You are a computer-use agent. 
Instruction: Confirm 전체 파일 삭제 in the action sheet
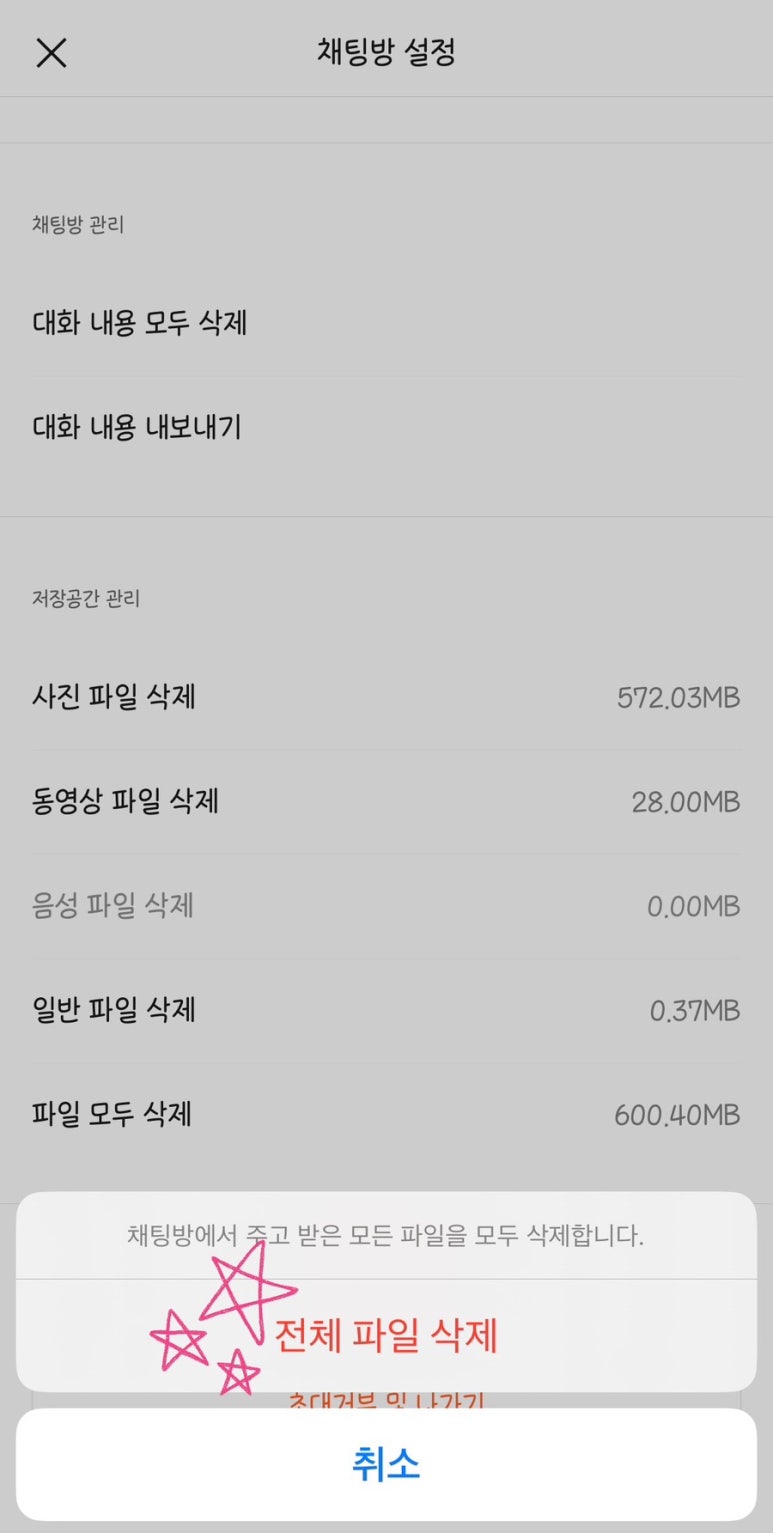386,1335
